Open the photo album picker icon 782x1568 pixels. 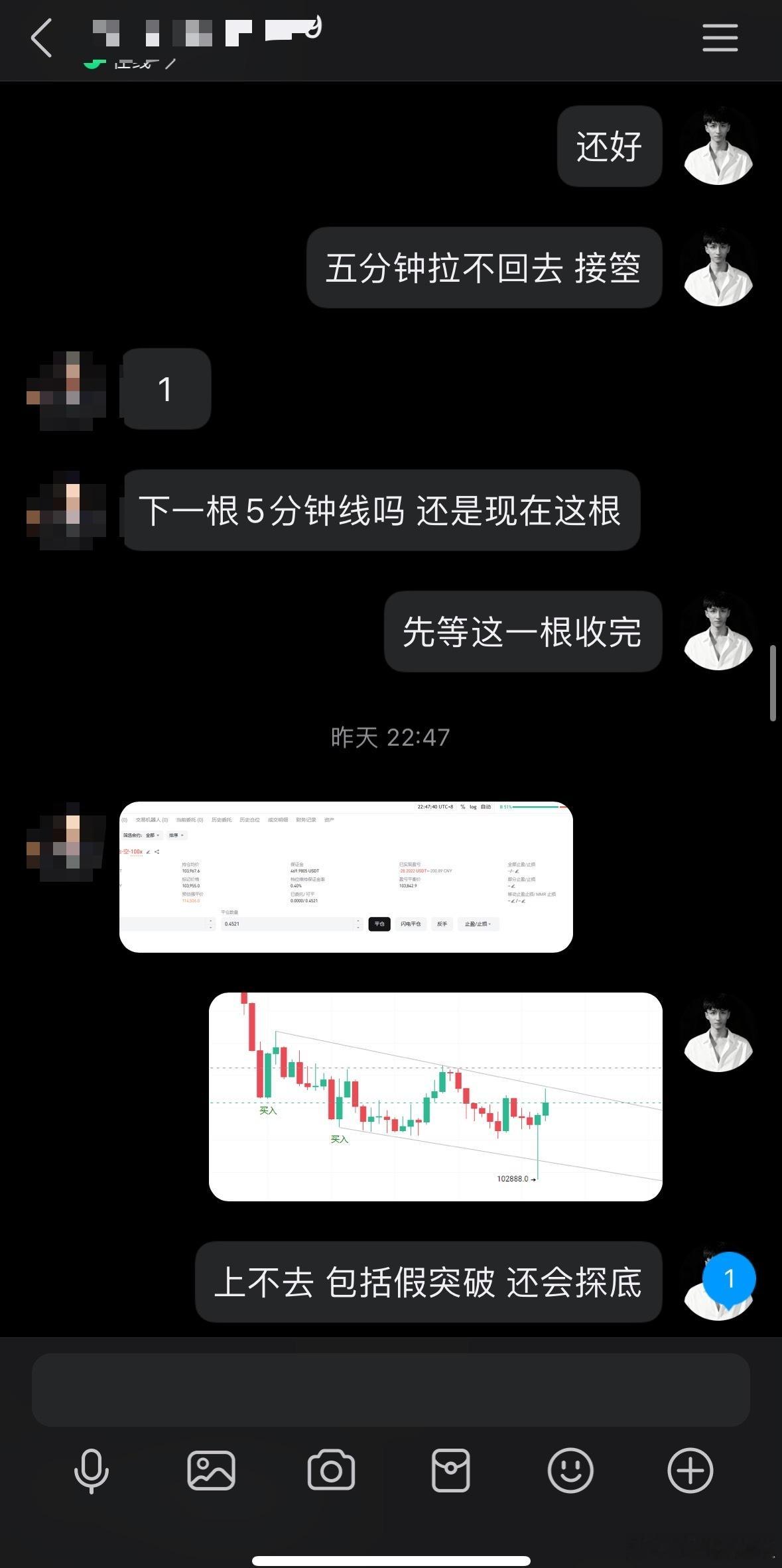pos(212,1472)
